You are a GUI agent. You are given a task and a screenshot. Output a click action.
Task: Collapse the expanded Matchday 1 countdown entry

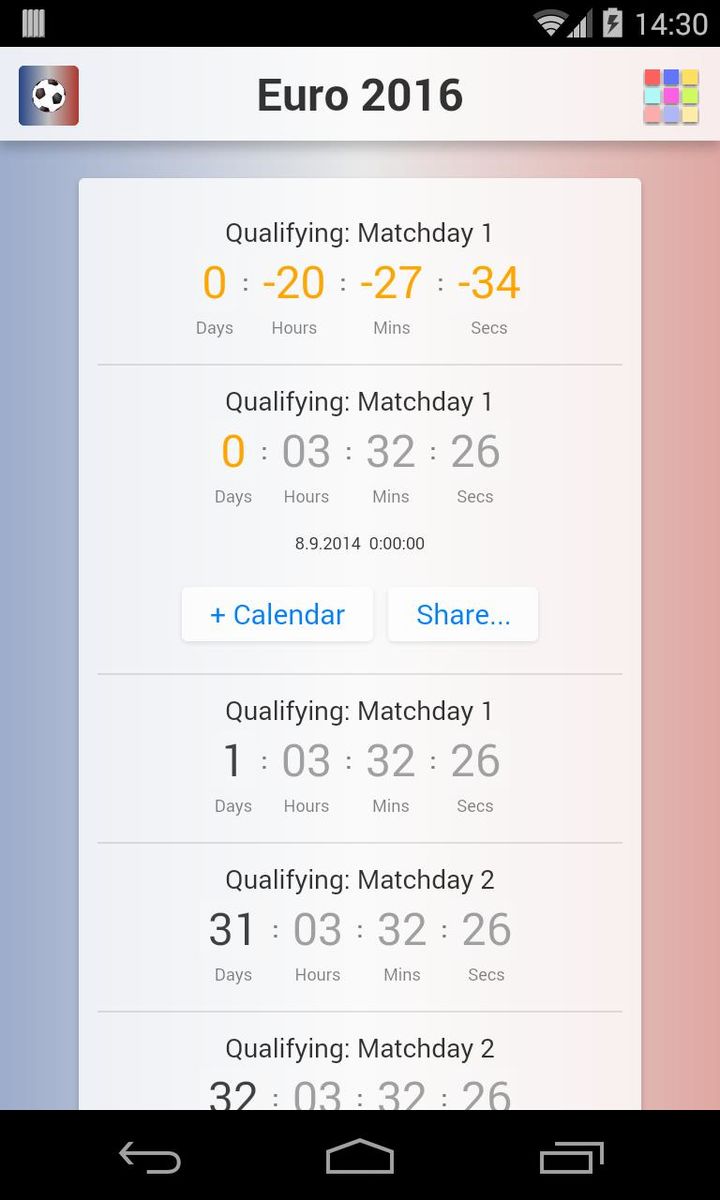(359, 401)
